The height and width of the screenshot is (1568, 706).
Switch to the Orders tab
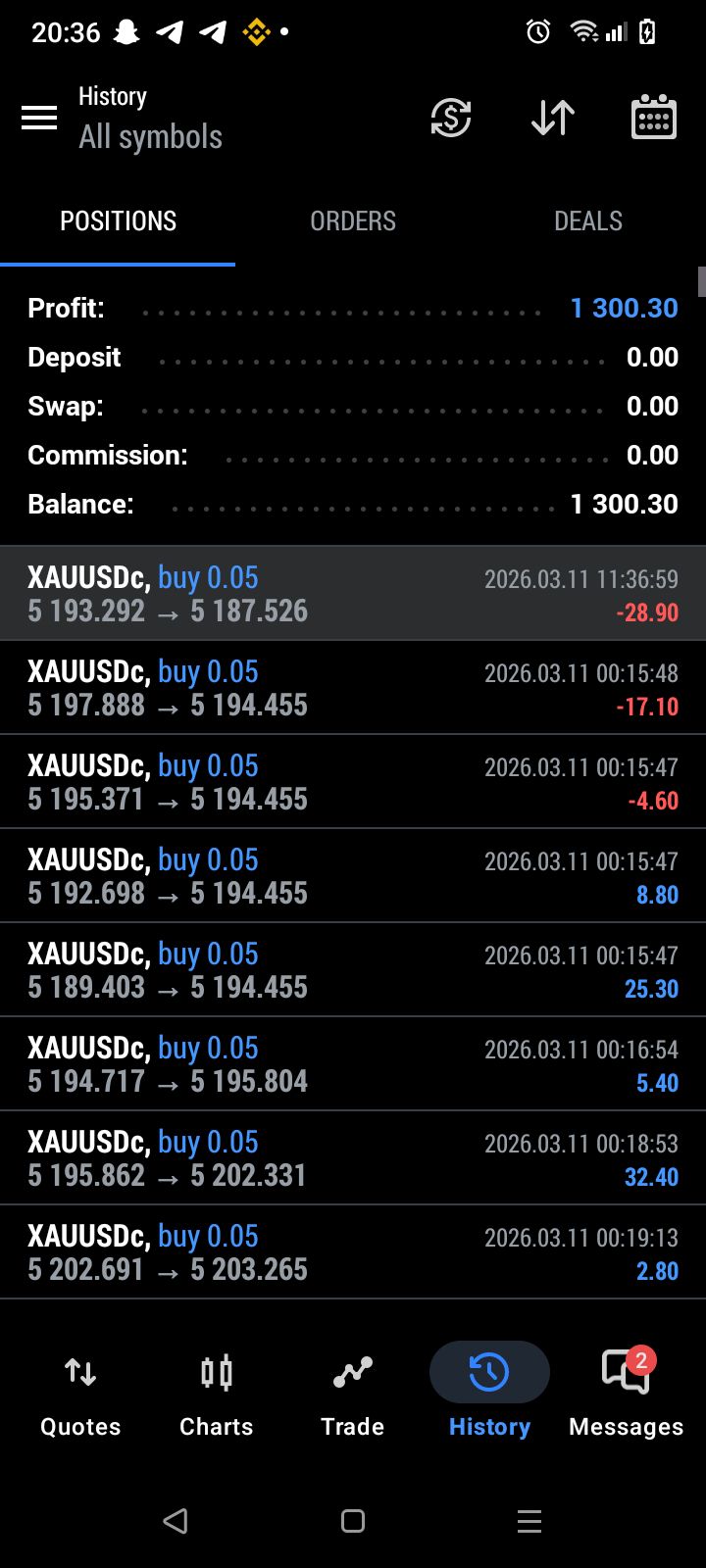click(353, 221)
